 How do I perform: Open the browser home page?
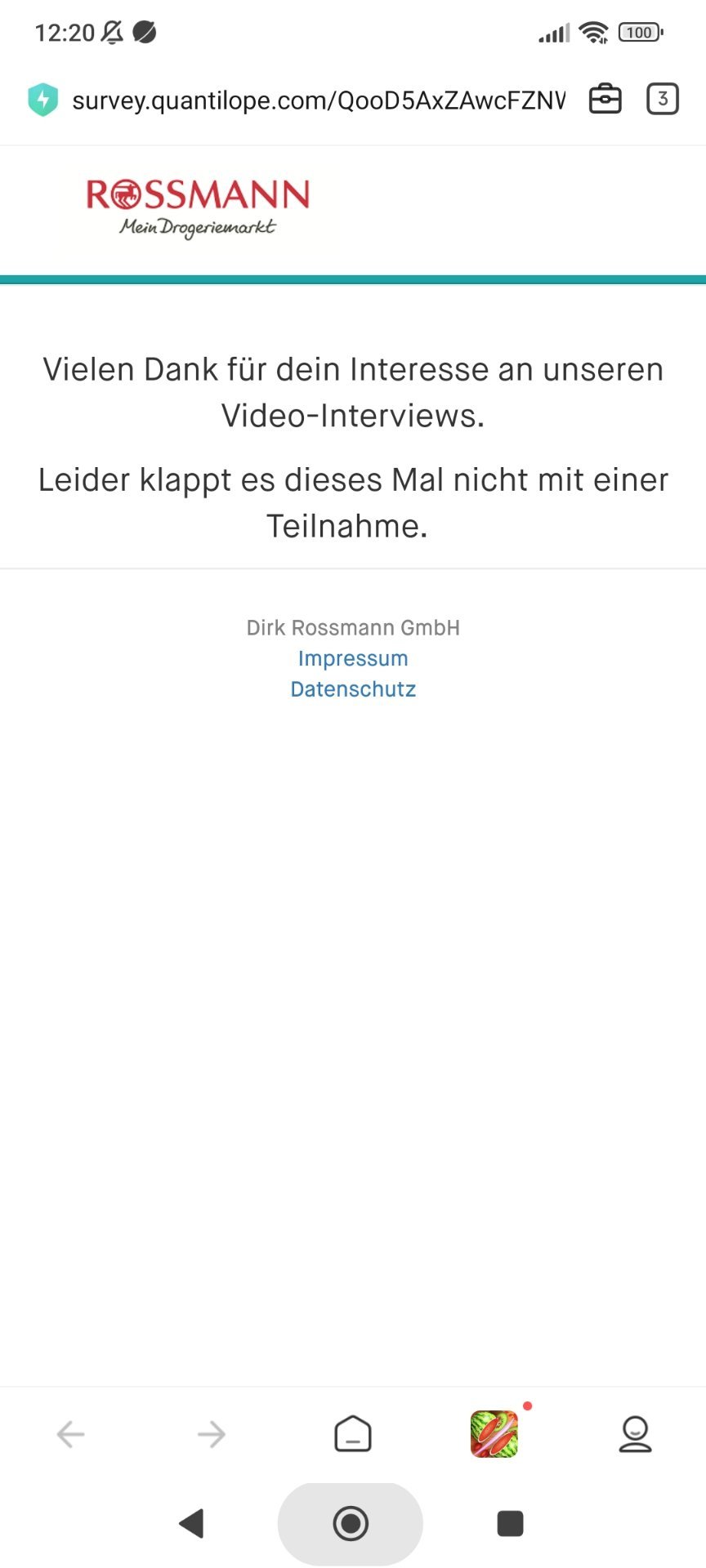[x=353, y=1434]
